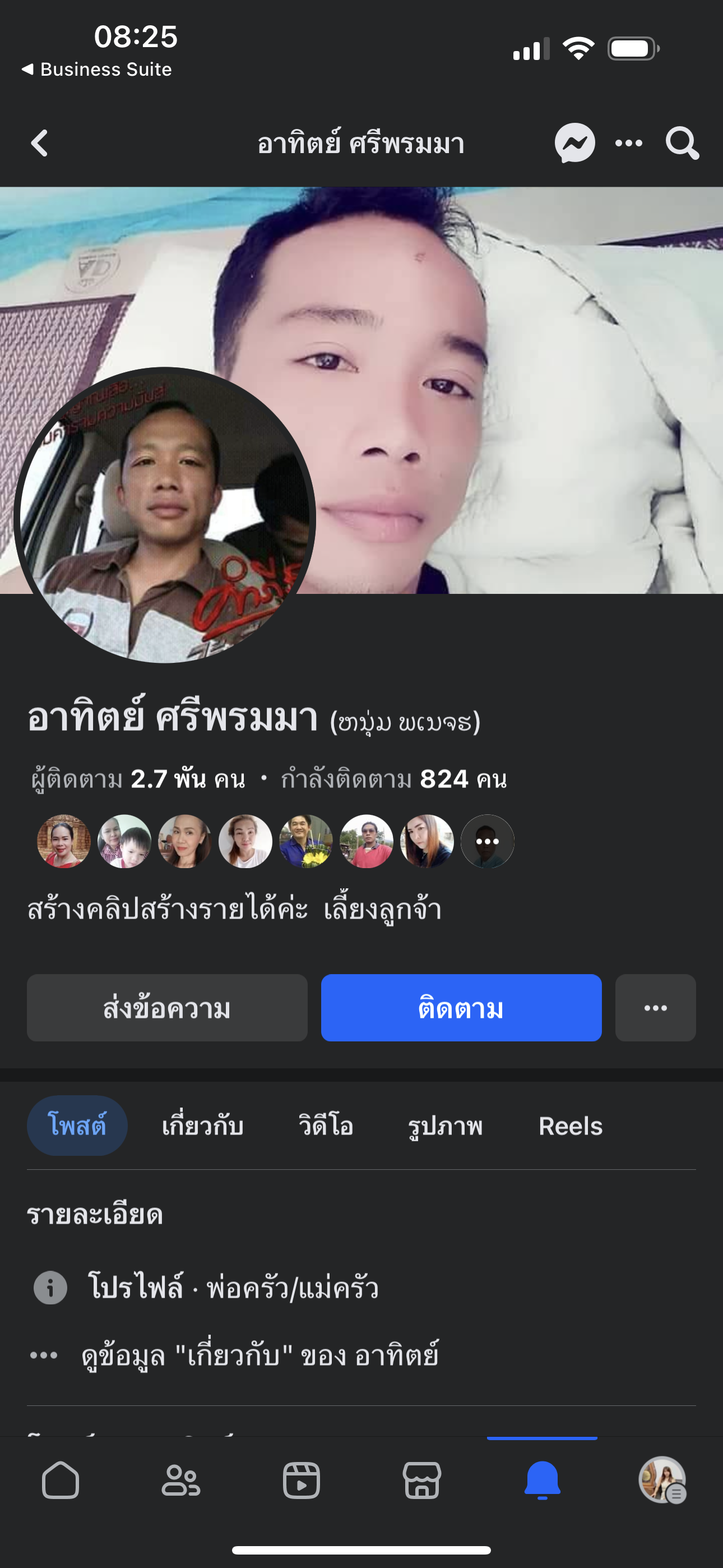Switch to the โพสต์ tab
The height and width of the screenshot is (1568, 723).
point(77,1126)
